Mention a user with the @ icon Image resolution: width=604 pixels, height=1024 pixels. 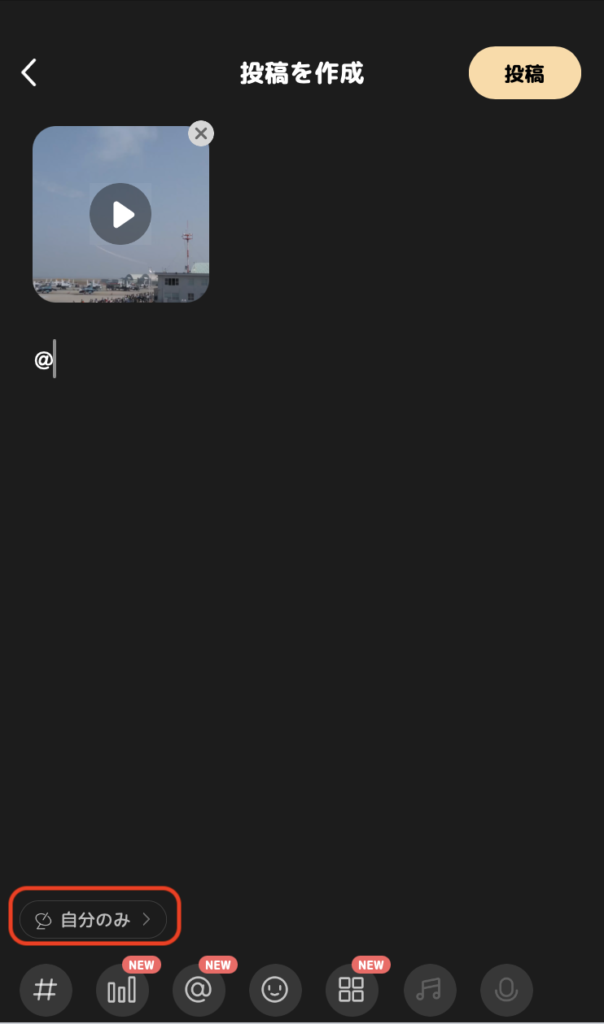198,990
